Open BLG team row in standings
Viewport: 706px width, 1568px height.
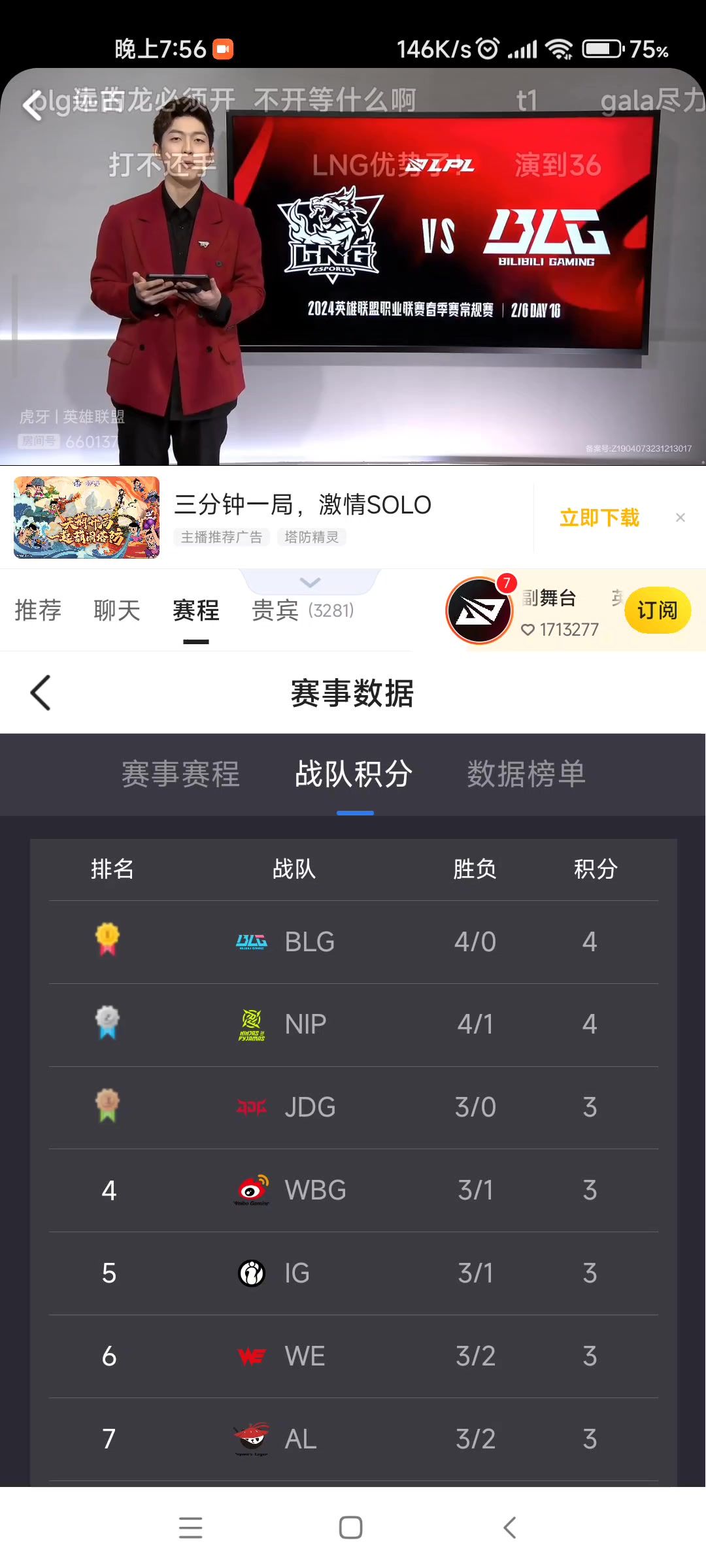[x=353, y=942]
